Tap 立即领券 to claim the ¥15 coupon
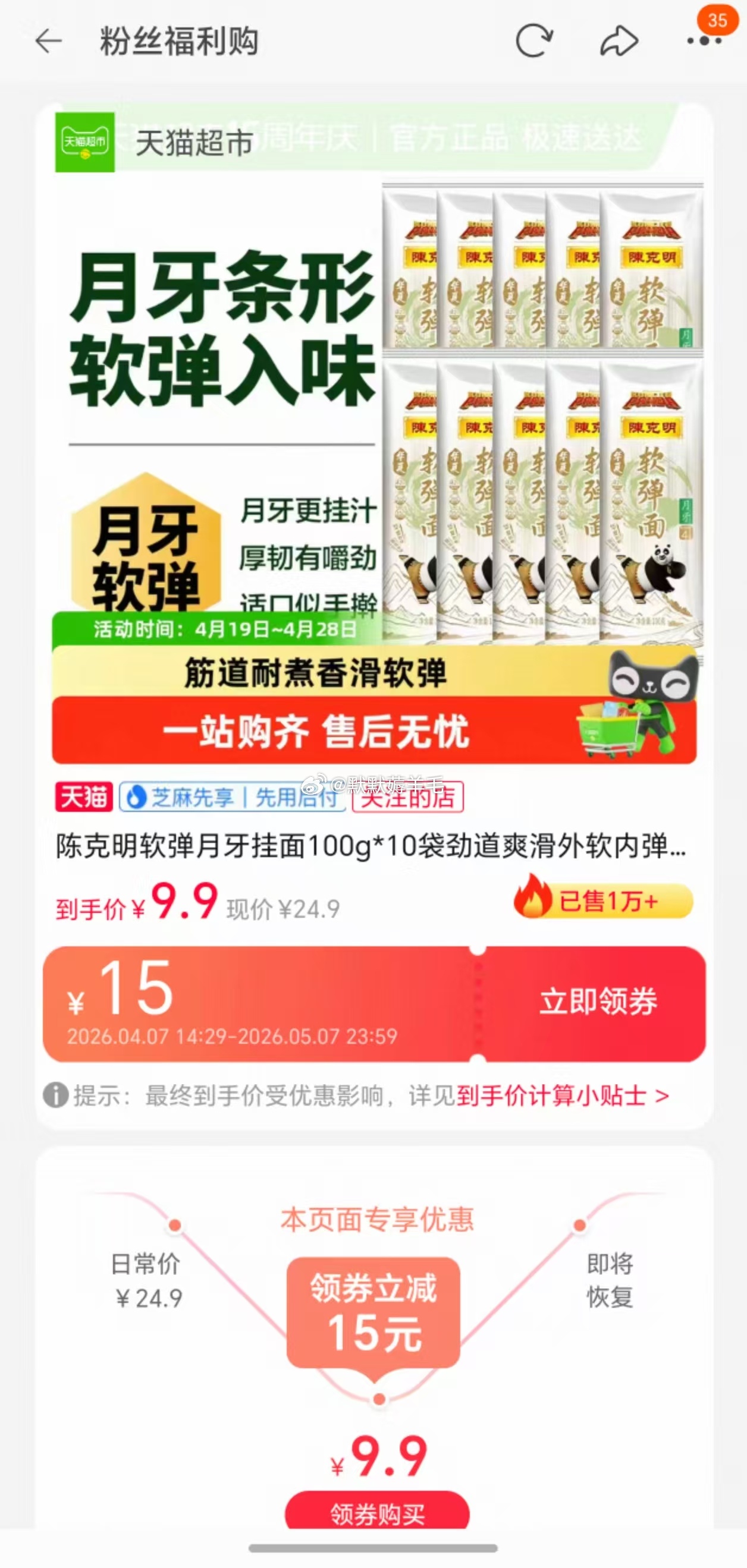Viewport: 747px width, 1568px height. tap(598, 1002)
